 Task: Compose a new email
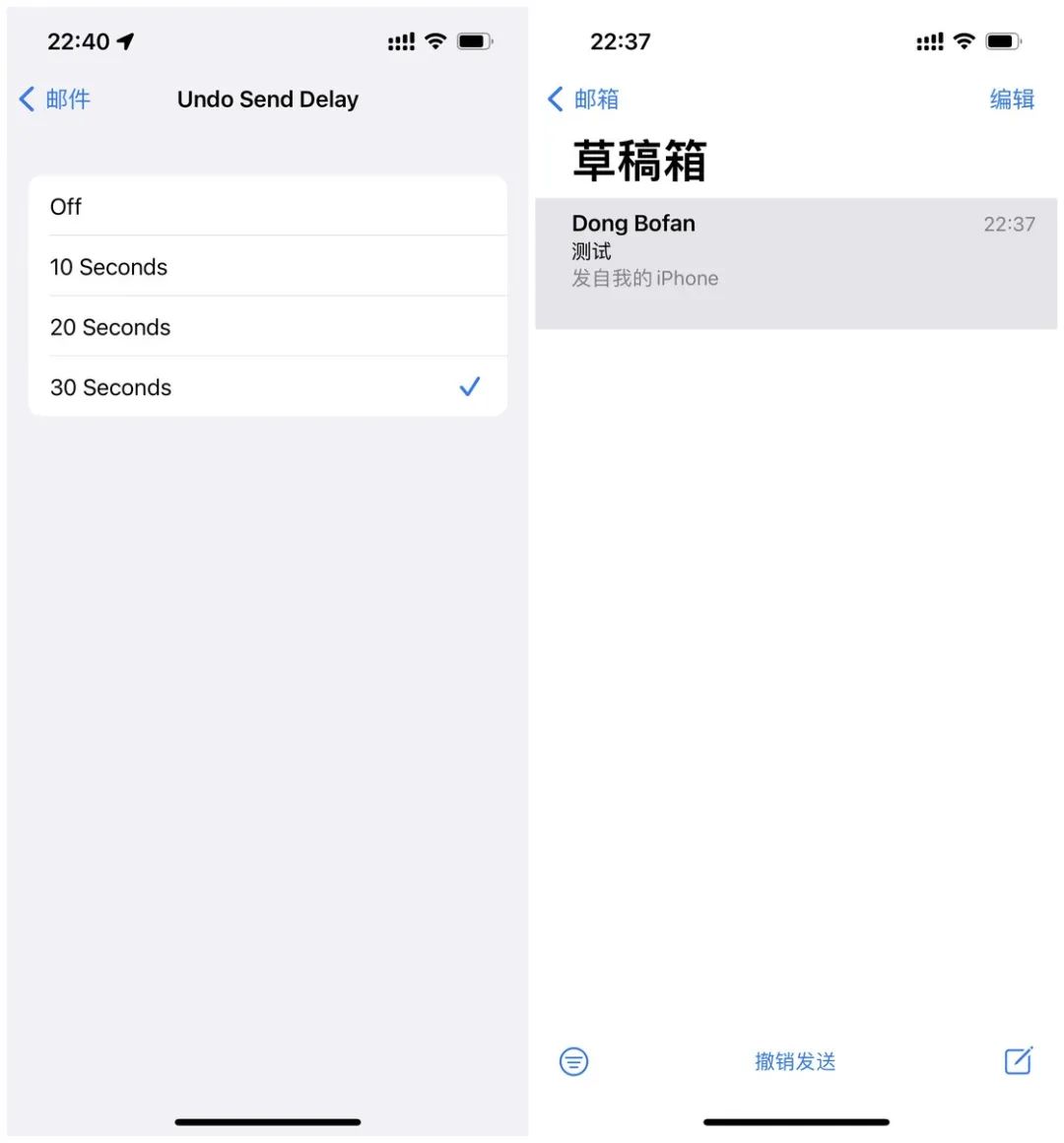(1018, 1060)
